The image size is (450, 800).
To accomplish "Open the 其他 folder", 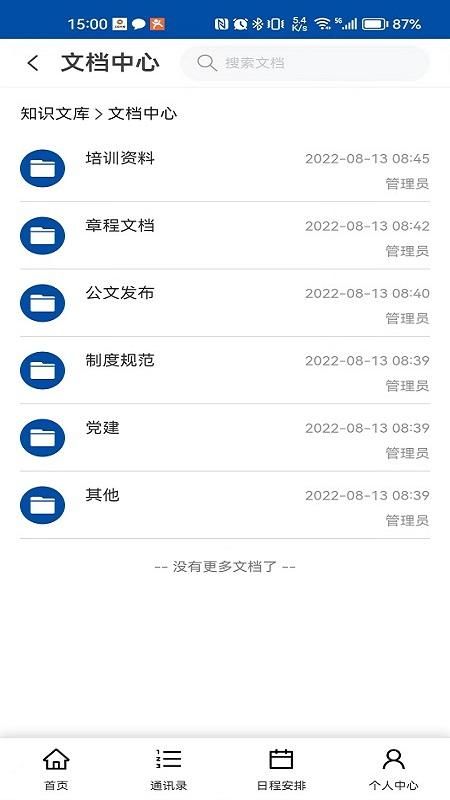I will click(x=225, y=505).
